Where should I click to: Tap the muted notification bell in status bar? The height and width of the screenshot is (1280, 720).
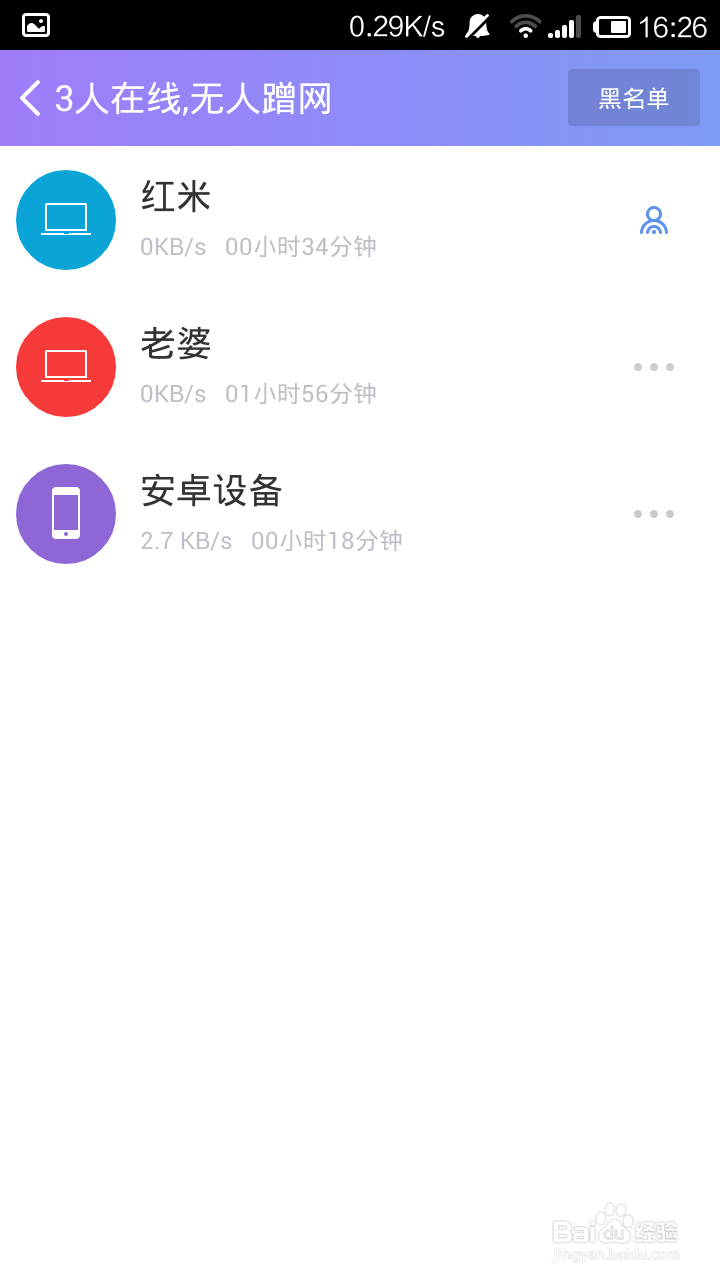pyautogui.click(x=477, y=25)
